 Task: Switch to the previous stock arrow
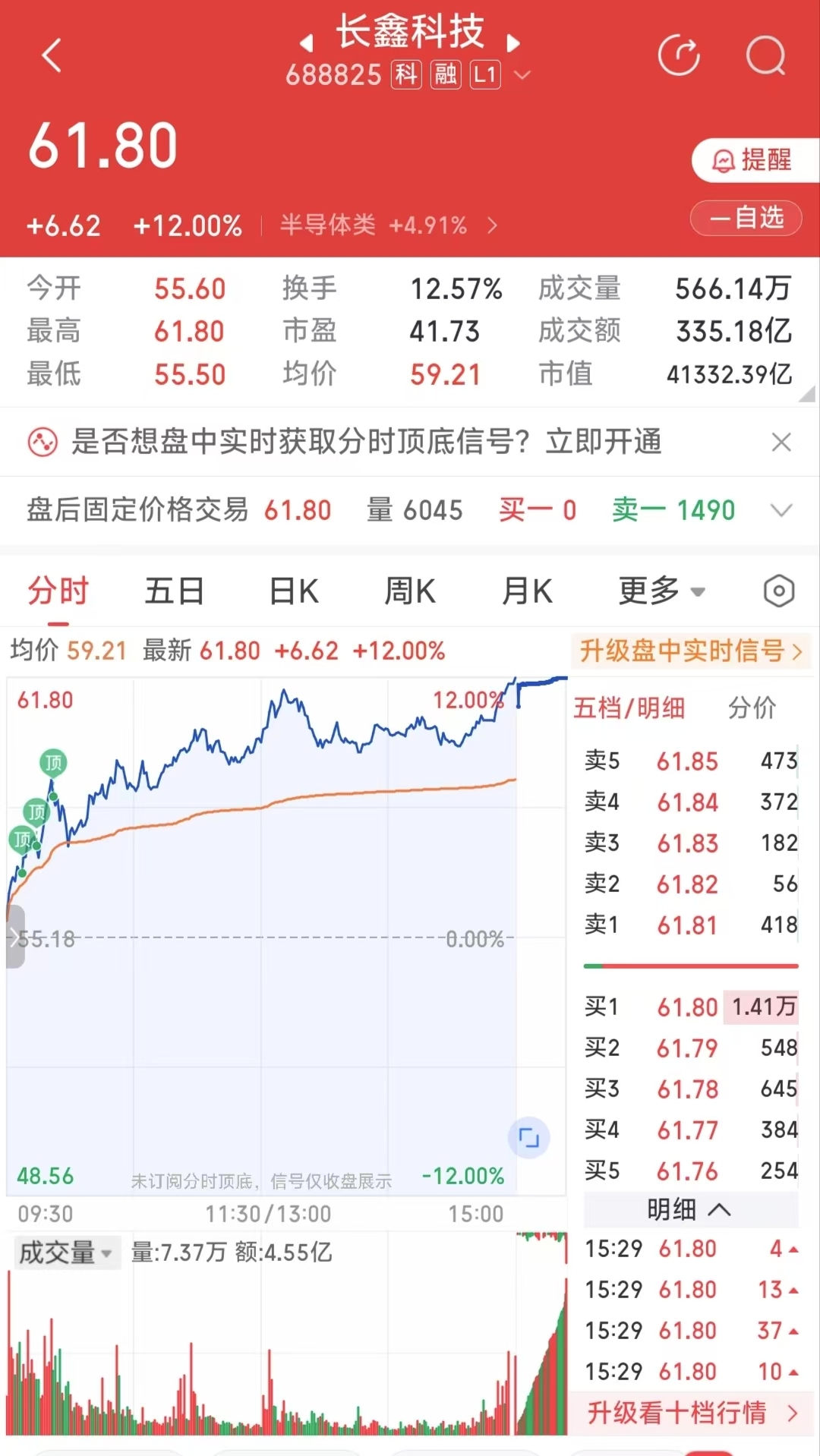point(306,43)
